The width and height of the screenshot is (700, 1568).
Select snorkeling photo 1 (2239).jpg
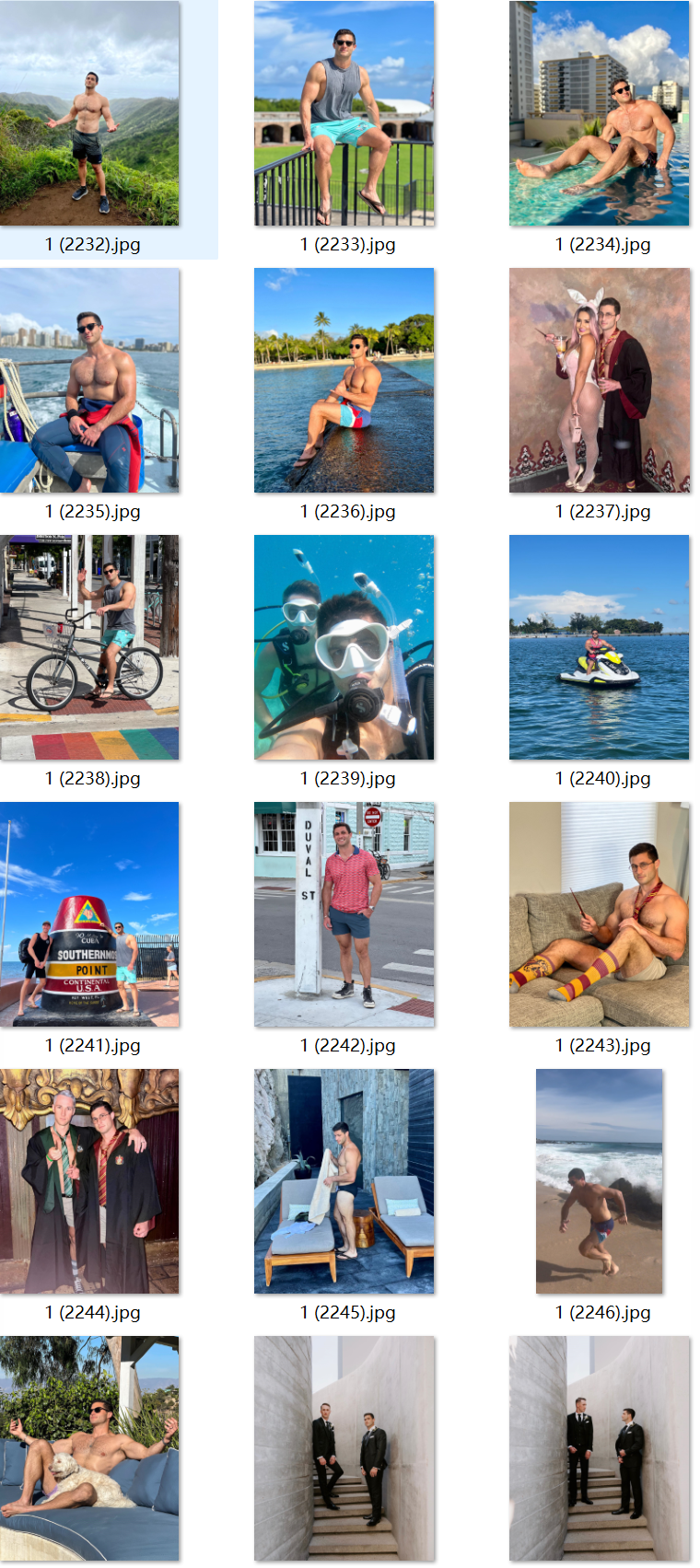pyautogui.click(x=344, y=647)
